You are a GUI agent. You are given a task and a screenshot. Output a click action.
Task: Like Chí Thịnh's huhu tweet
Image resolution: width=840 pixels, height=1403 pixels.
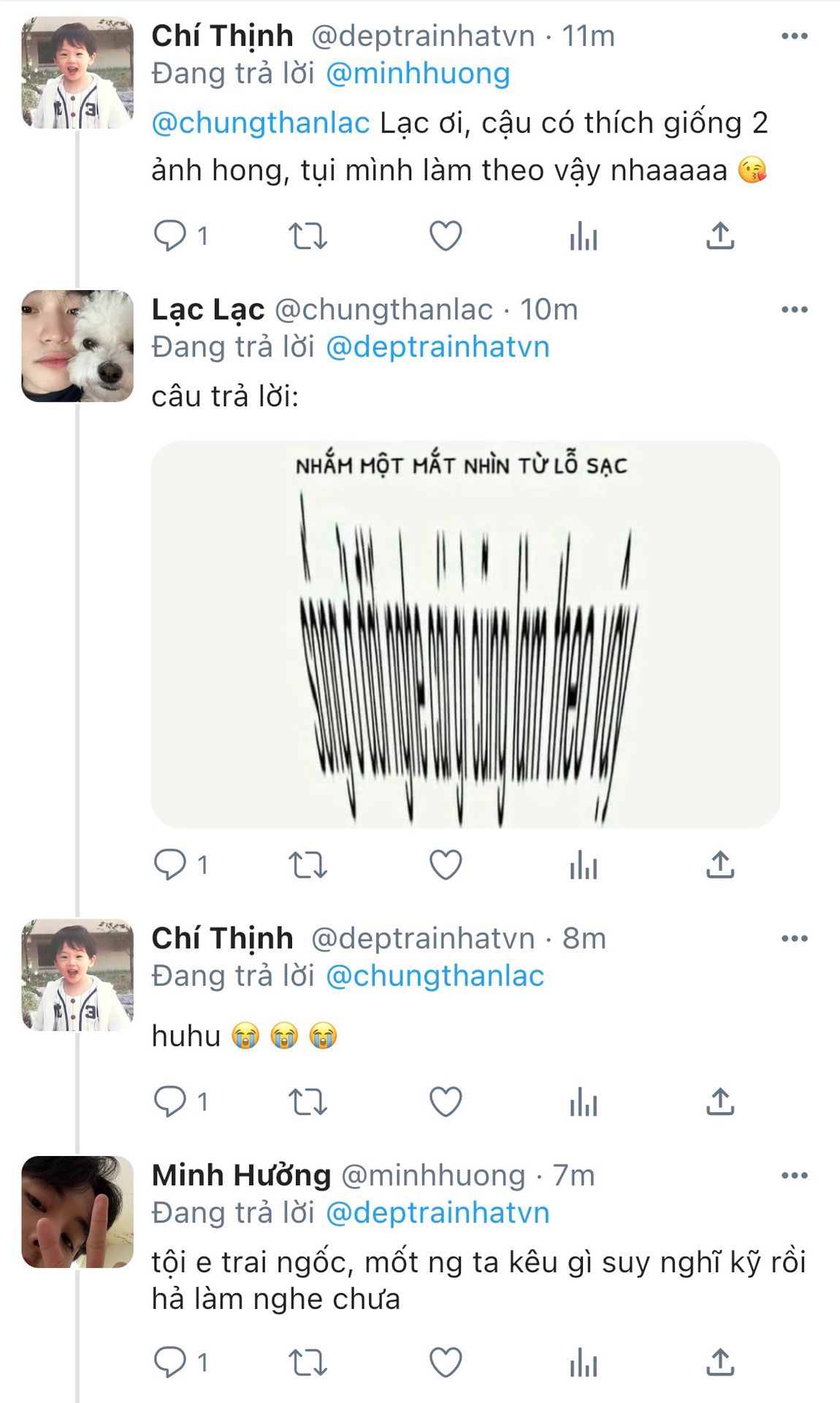click(446, 1102)
